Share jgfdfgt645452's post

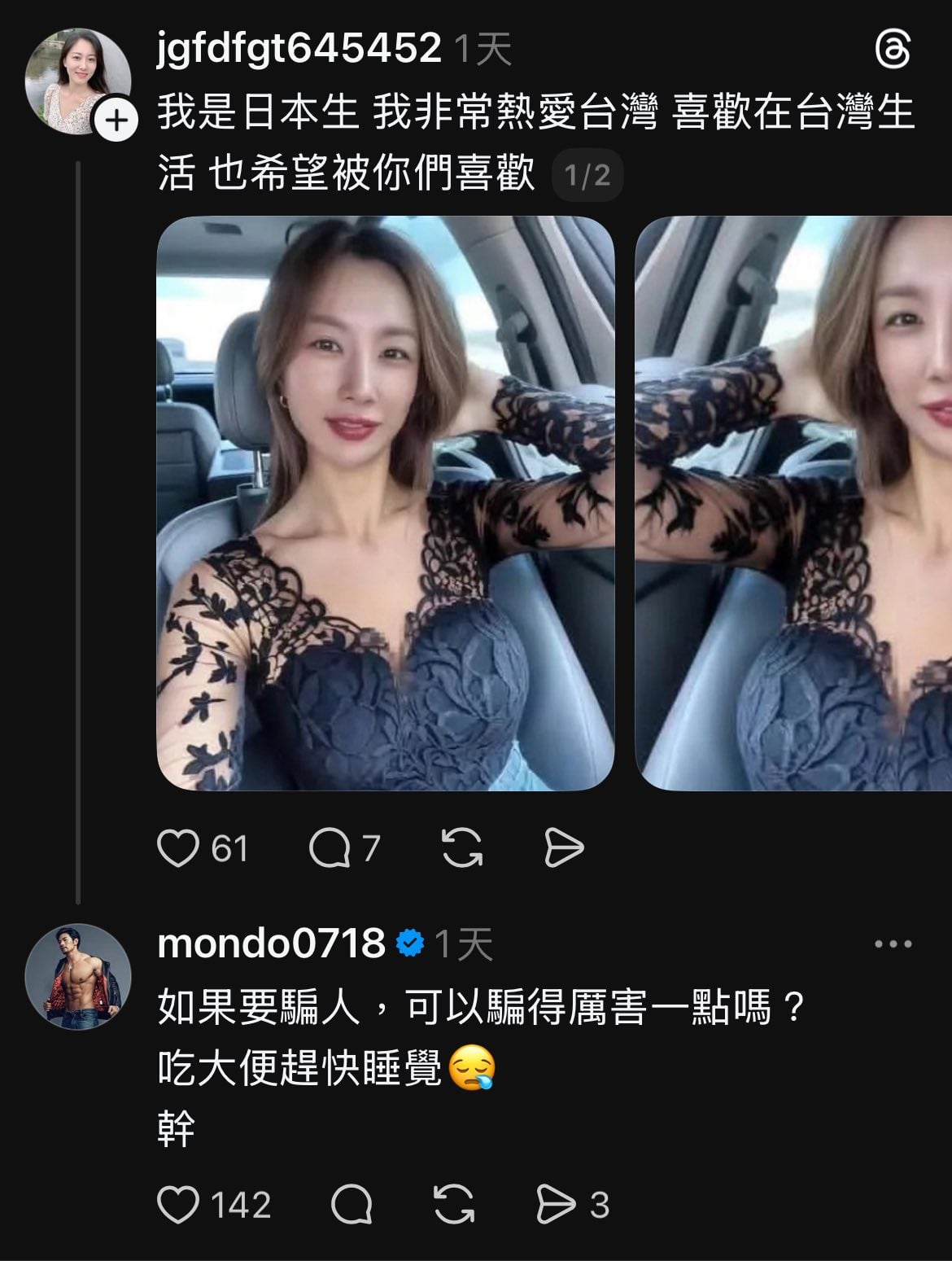[564, 848]
